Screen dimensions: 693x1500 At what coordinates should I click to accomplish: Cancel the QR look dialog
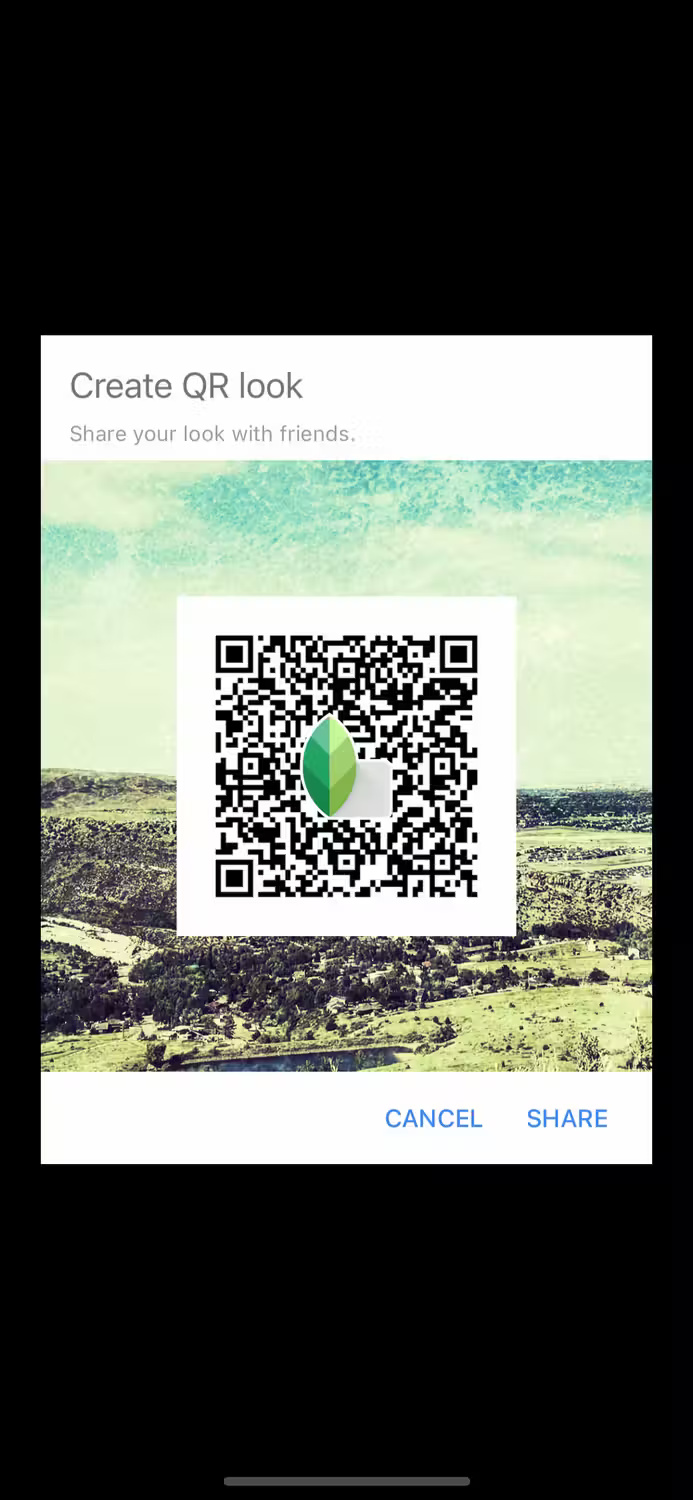click(x=433, y=1118)
